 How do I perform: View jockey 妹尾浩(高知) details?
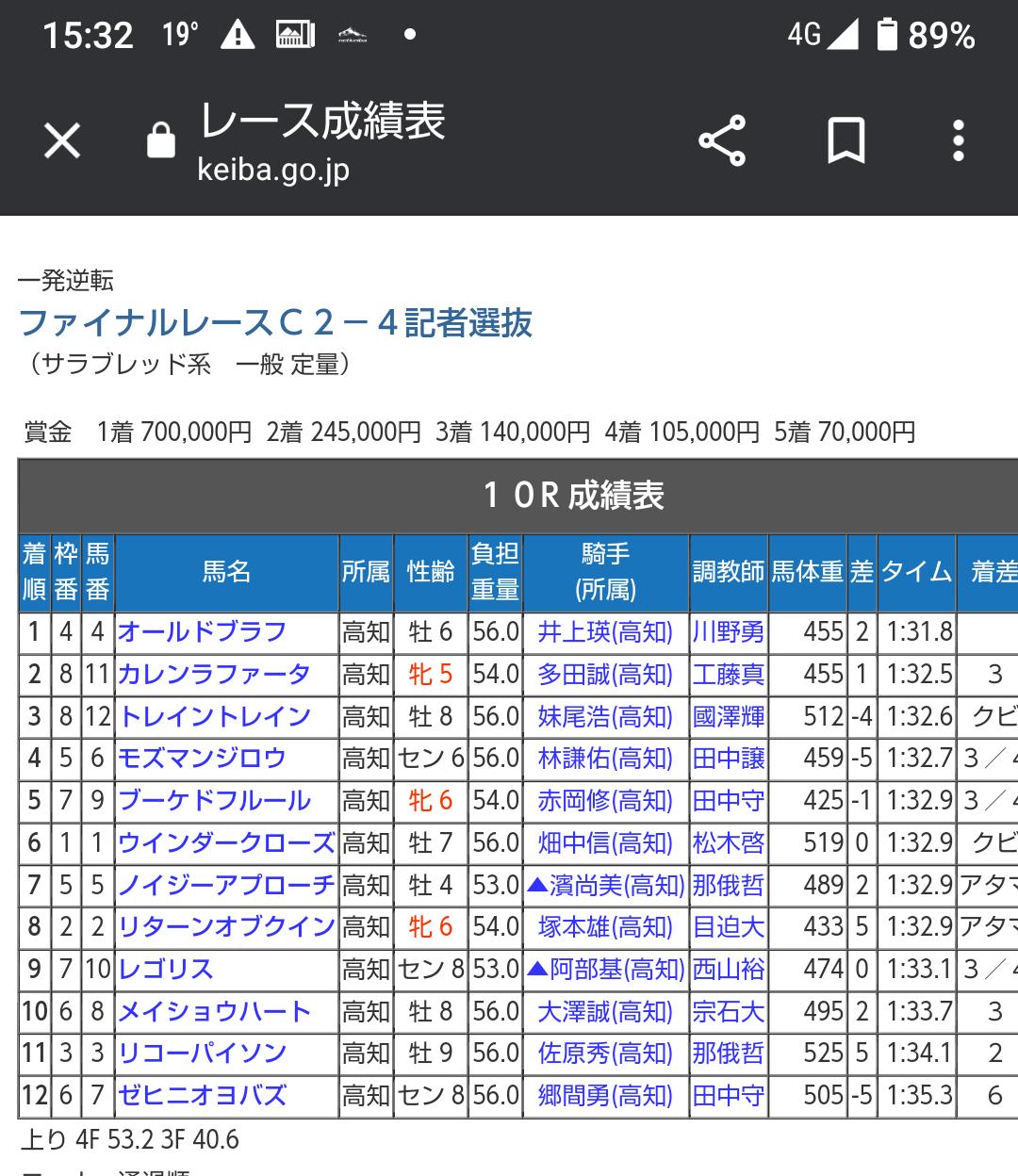coord(605,717)
